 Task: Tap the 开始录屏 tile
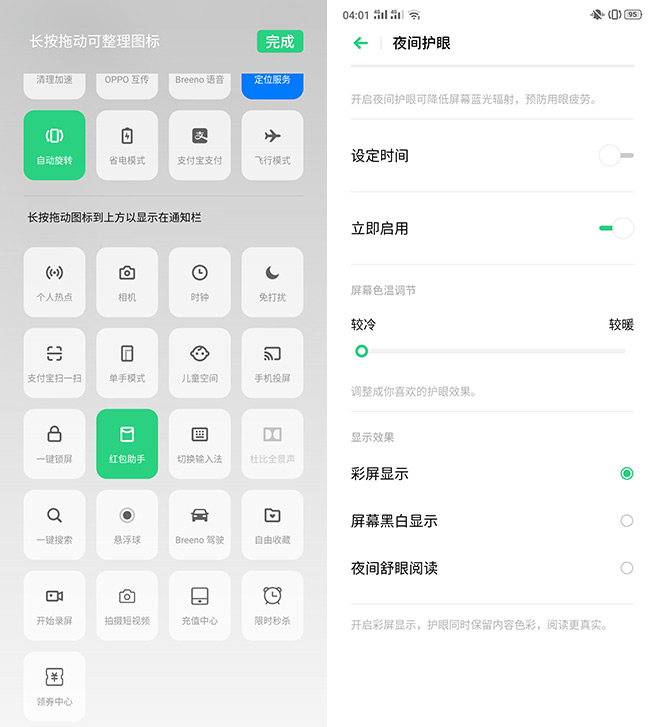click(54, 606)
